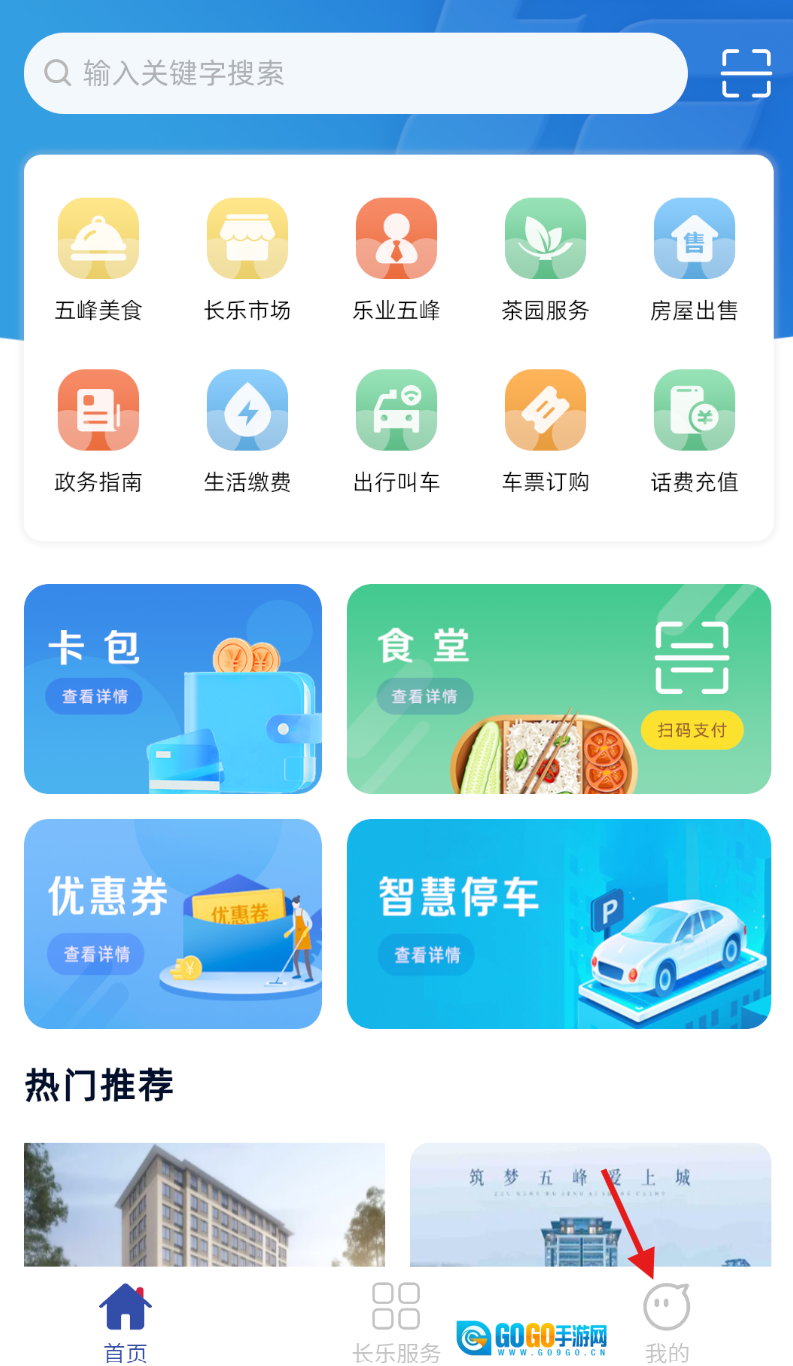
Task: View 优惠券 coupon details
Action: [x=96, y=954]
